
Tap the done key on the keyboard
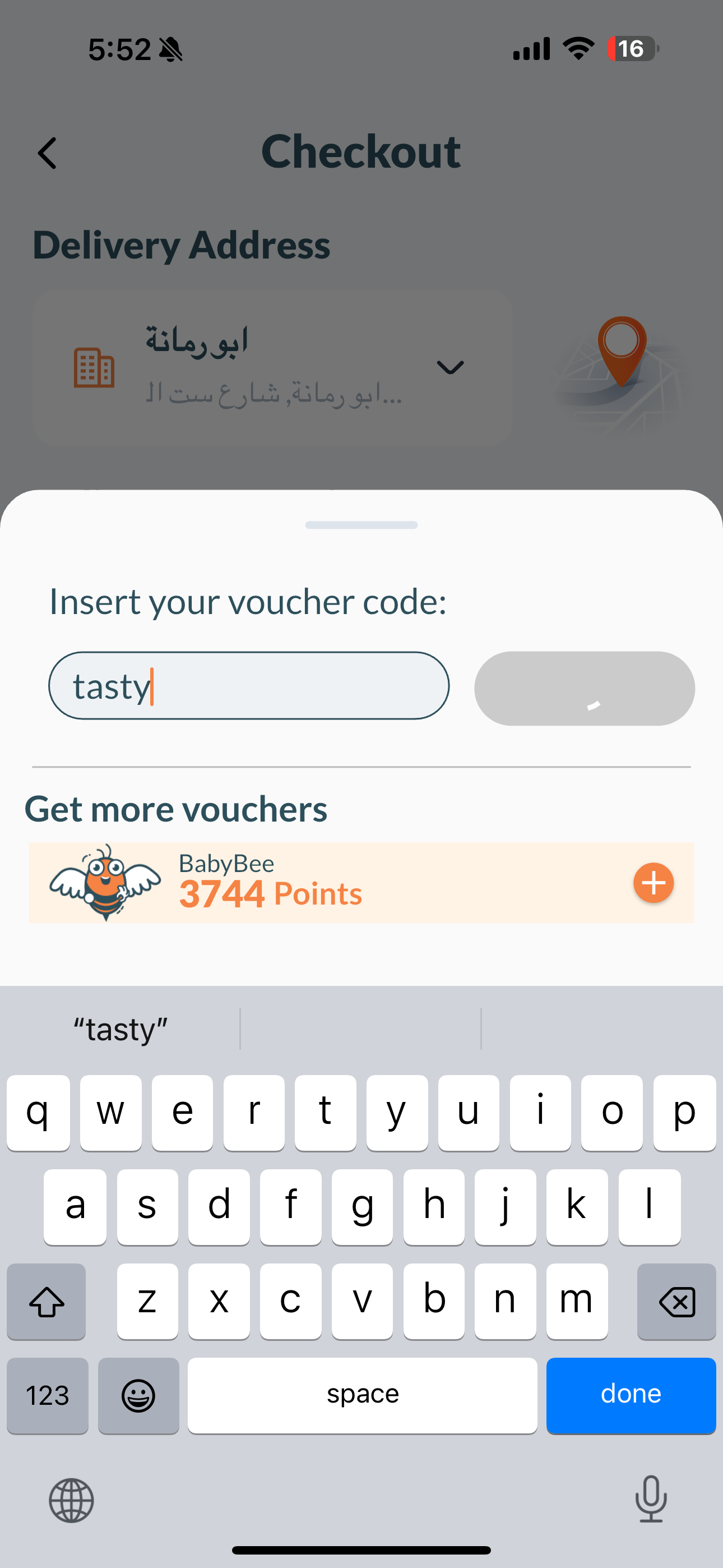click(631, 1395)
